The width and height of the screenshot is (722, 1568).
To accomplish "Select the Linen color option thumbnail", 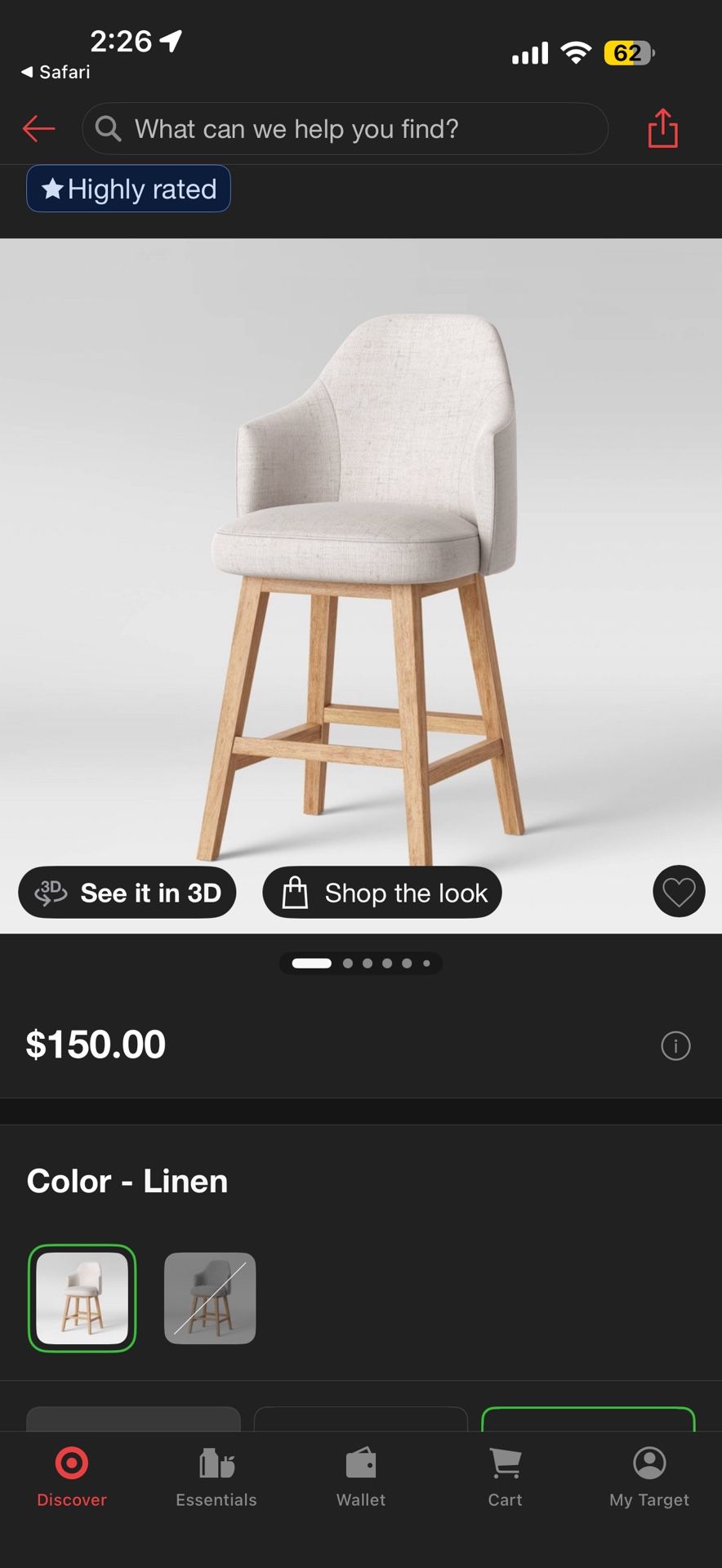I will 82,1298.
